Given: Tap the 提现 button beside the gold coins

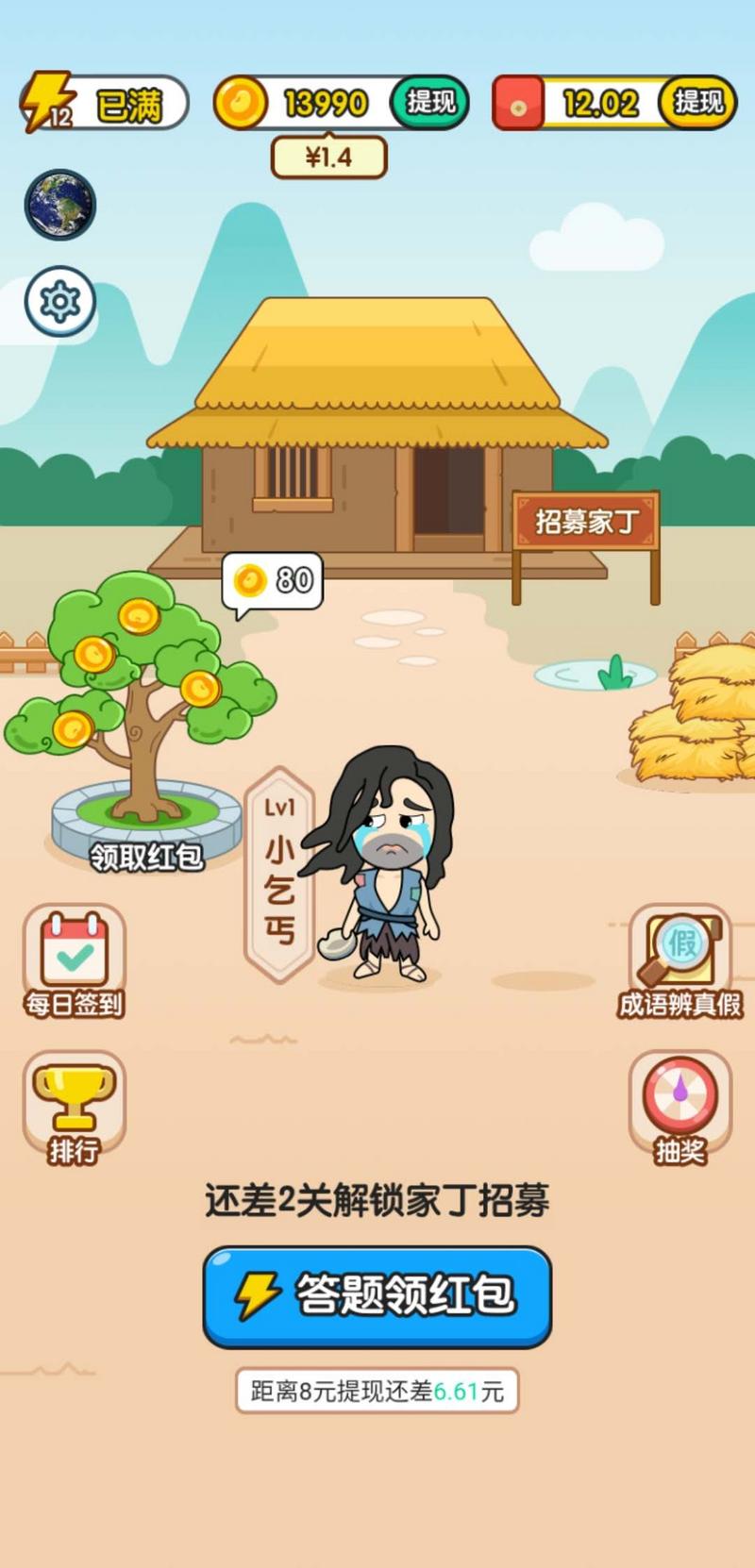Looking at the screenshot, I should (x=430, y=102).
